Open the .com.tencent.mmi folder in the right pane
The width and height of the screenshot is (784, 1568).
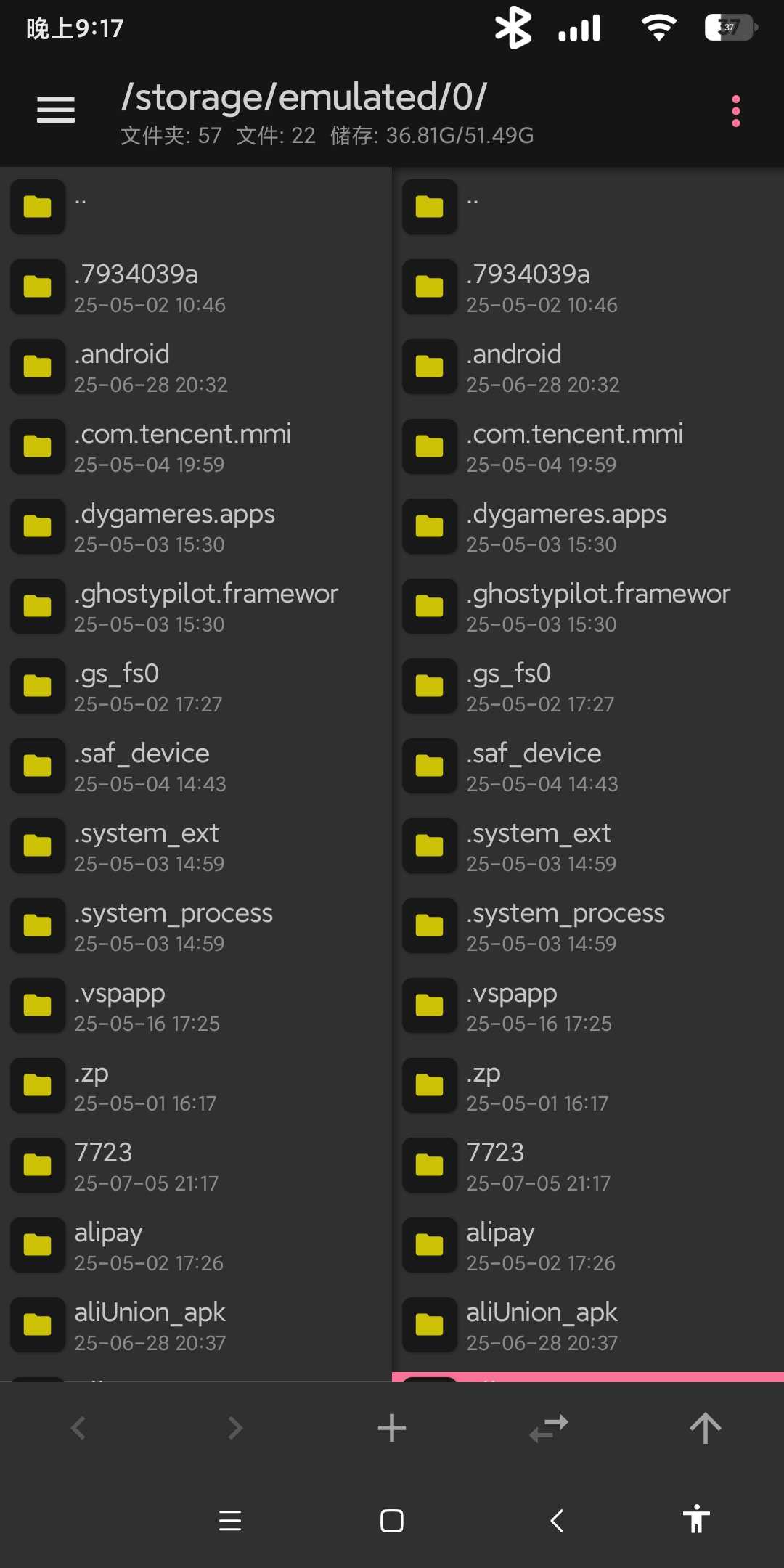[588, 446]
